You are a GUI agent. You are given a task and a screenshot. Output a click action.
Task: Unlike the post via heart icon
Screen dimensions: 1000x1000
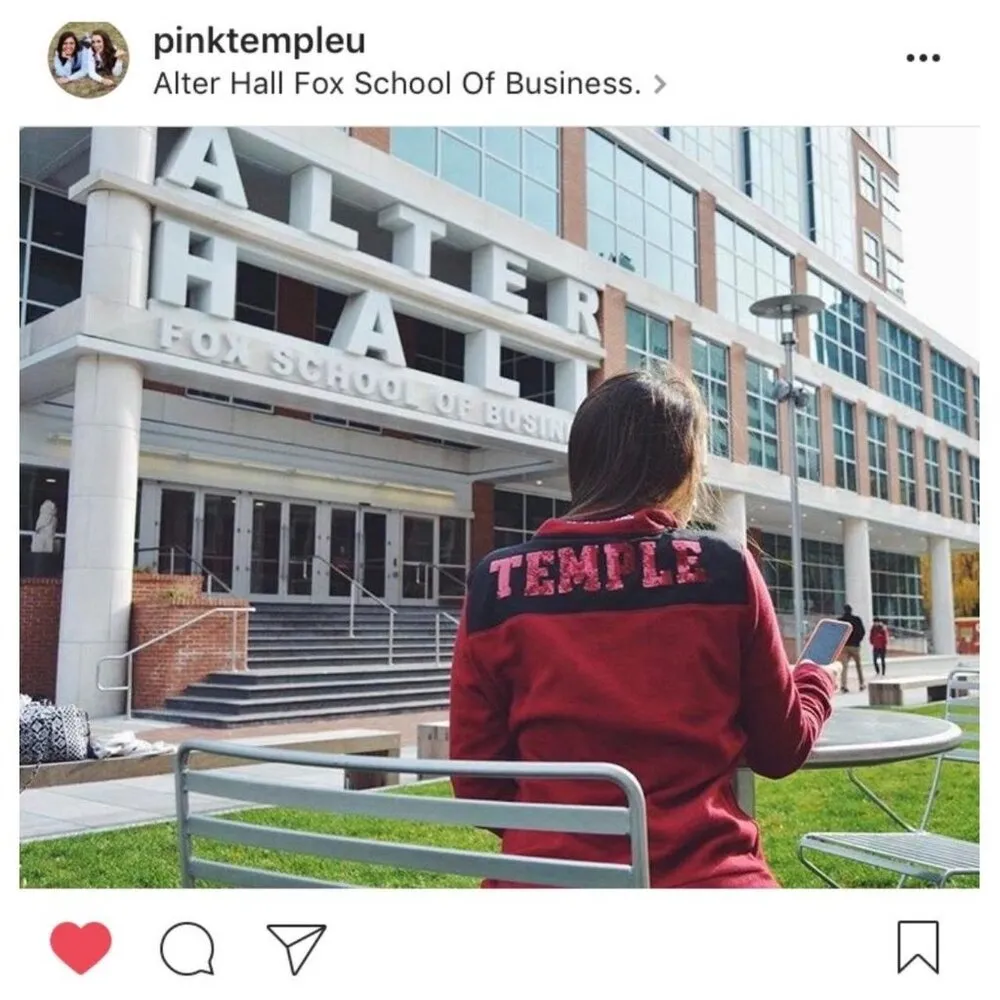pos(81,947)
